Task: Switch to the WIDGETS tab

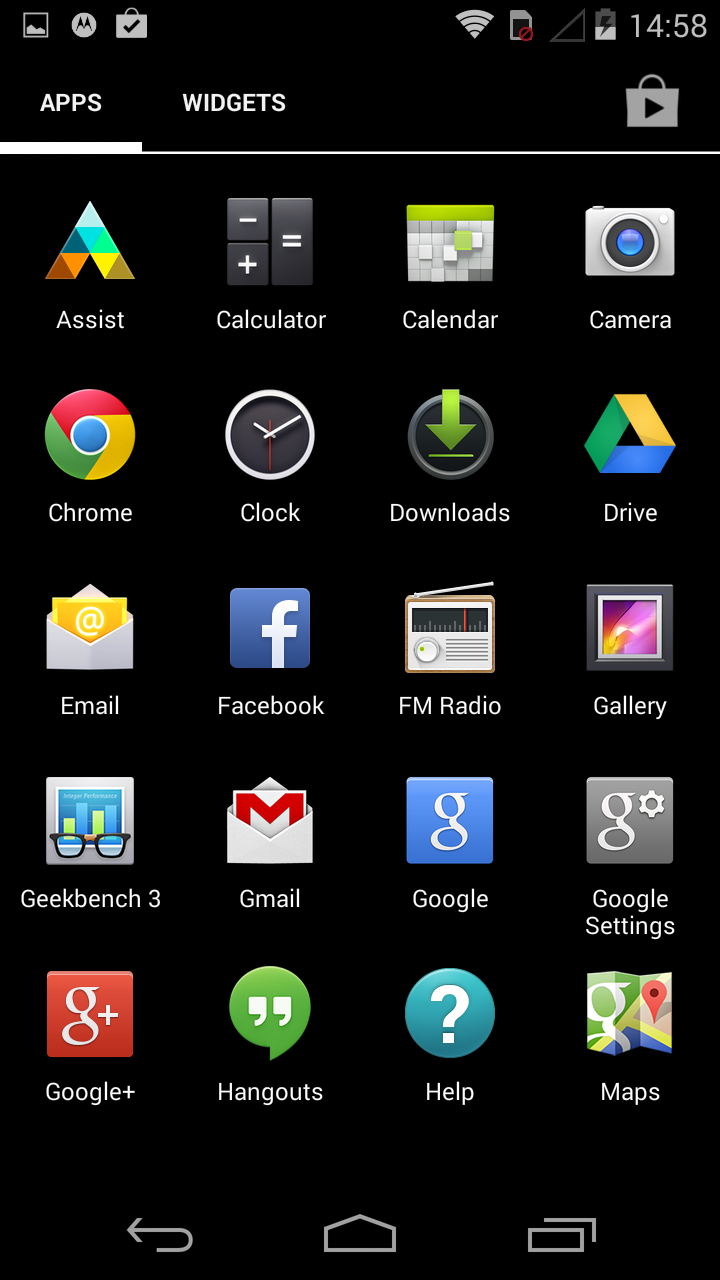Action: [x=234, y=102]
